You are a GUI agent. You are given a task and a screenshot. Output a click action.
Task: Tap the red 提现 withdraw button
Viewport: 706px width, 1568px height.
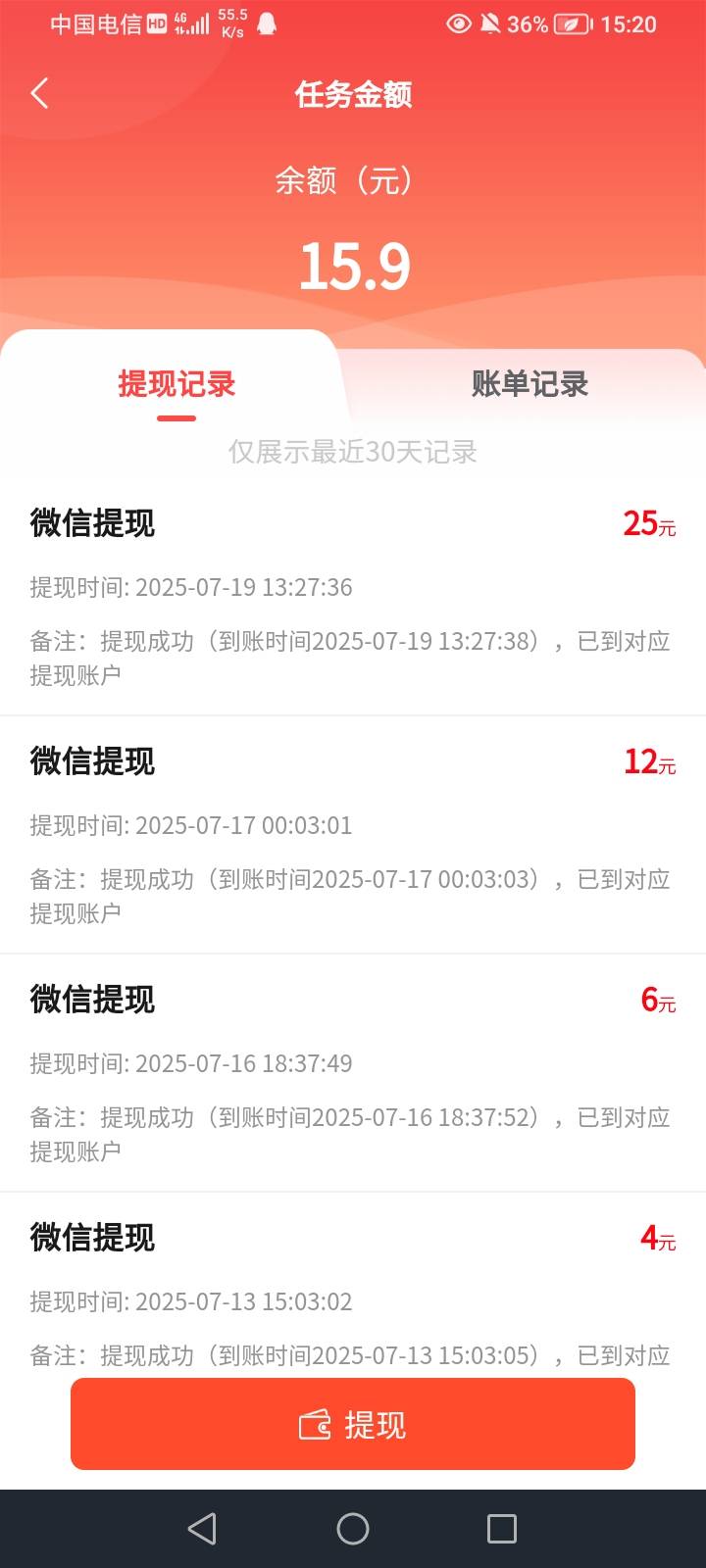353,1424
